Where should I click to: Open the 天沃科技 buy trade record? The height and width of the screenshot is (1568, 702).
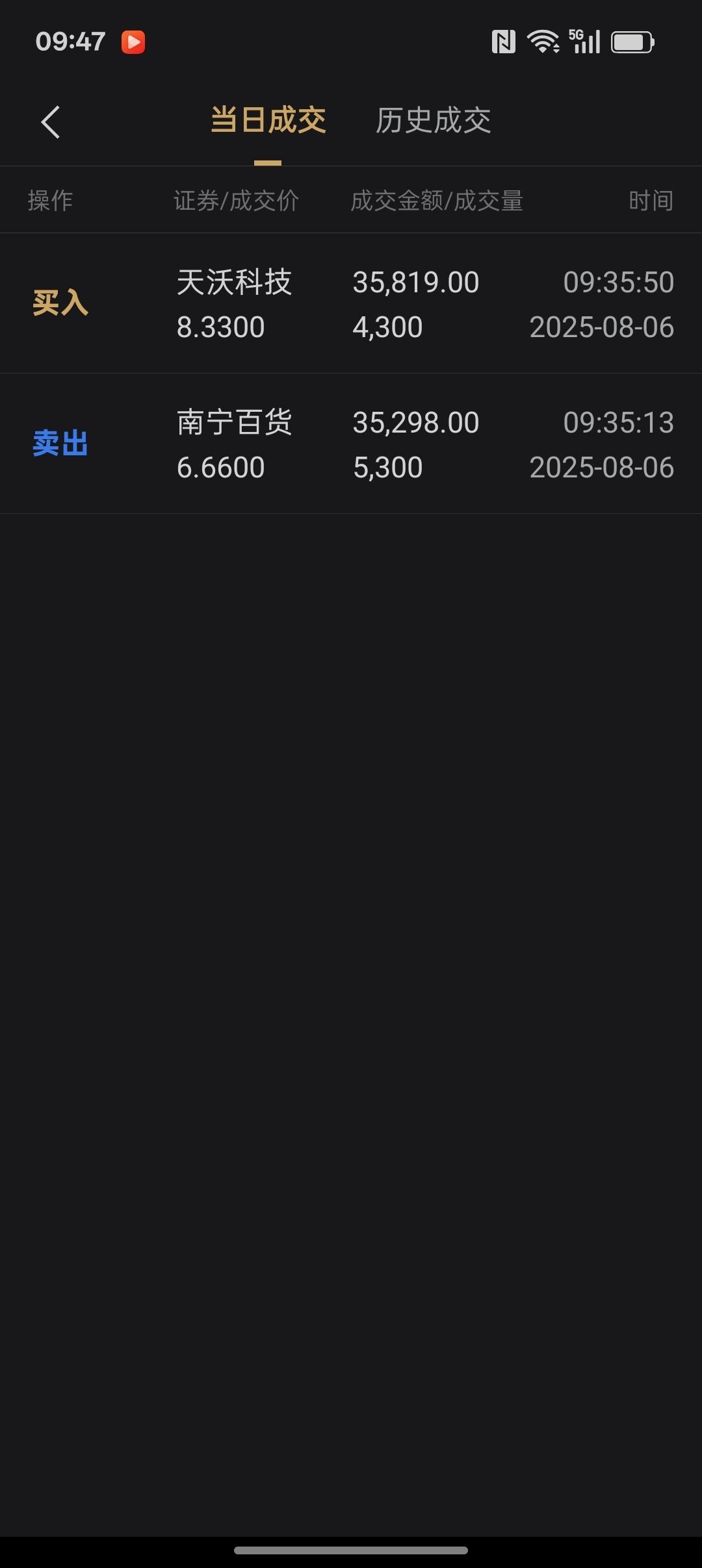[x=351, y=303]
